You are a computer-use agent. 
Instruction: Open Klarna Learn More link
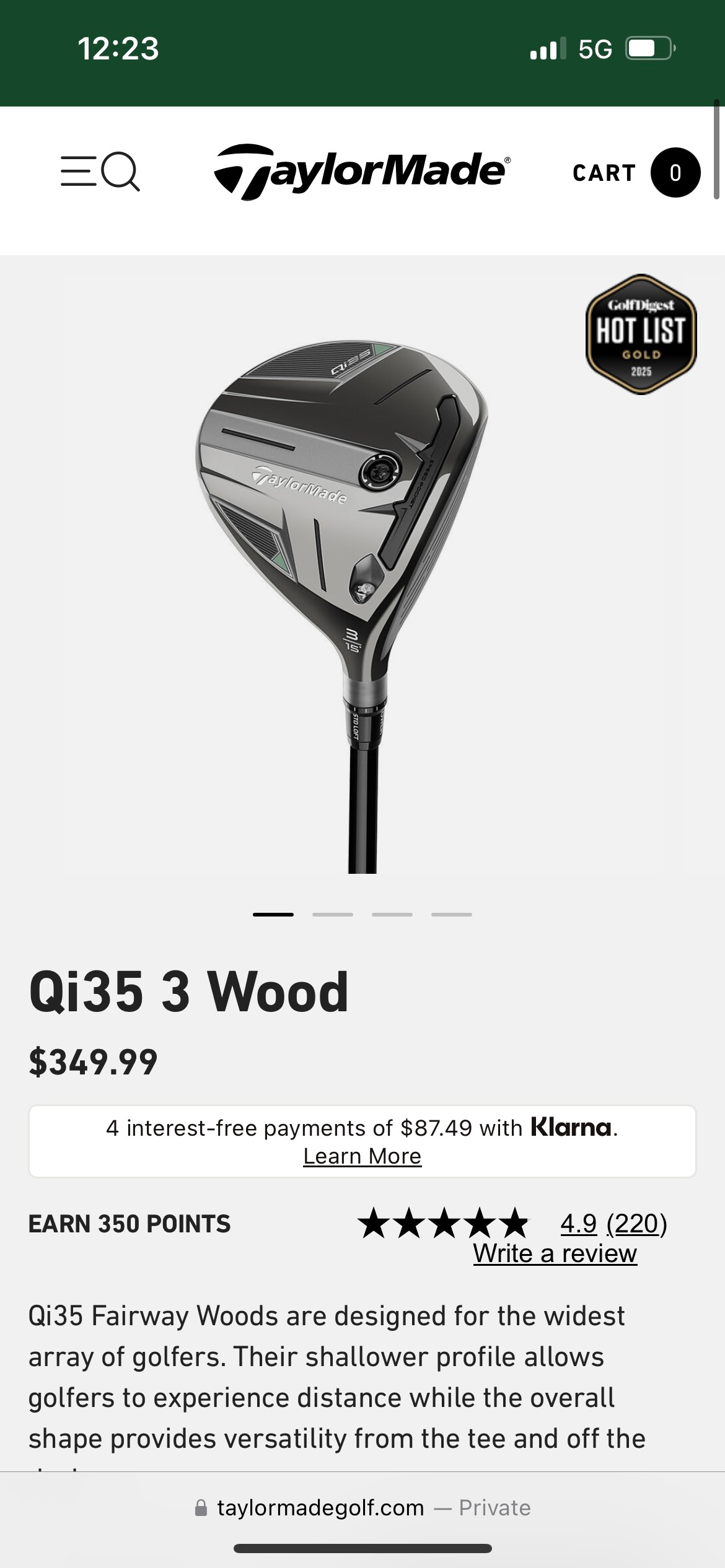click(362, 1156)
